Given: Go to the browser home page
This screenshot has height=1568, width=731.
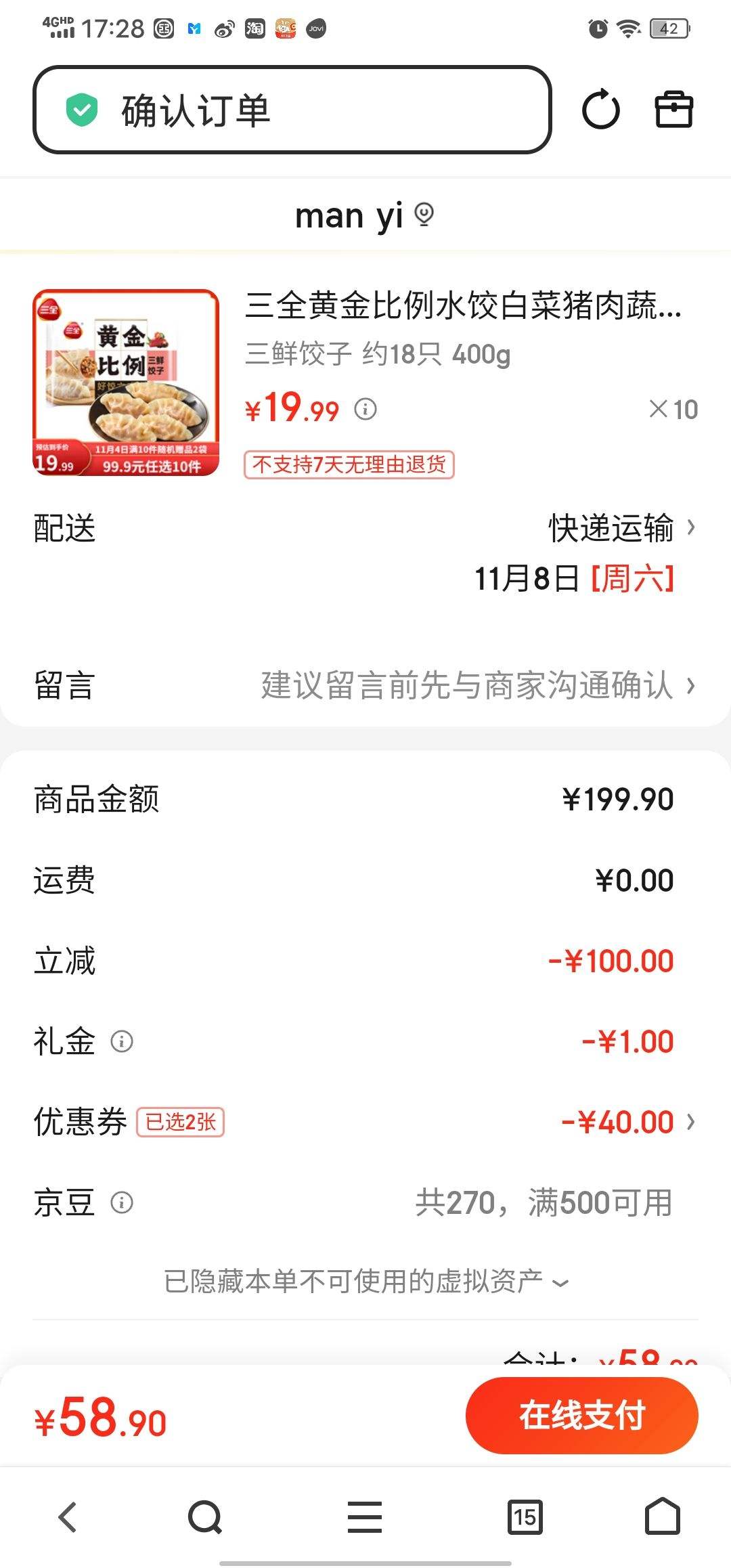Looking at the screenshot, I should pos(662,1517).
